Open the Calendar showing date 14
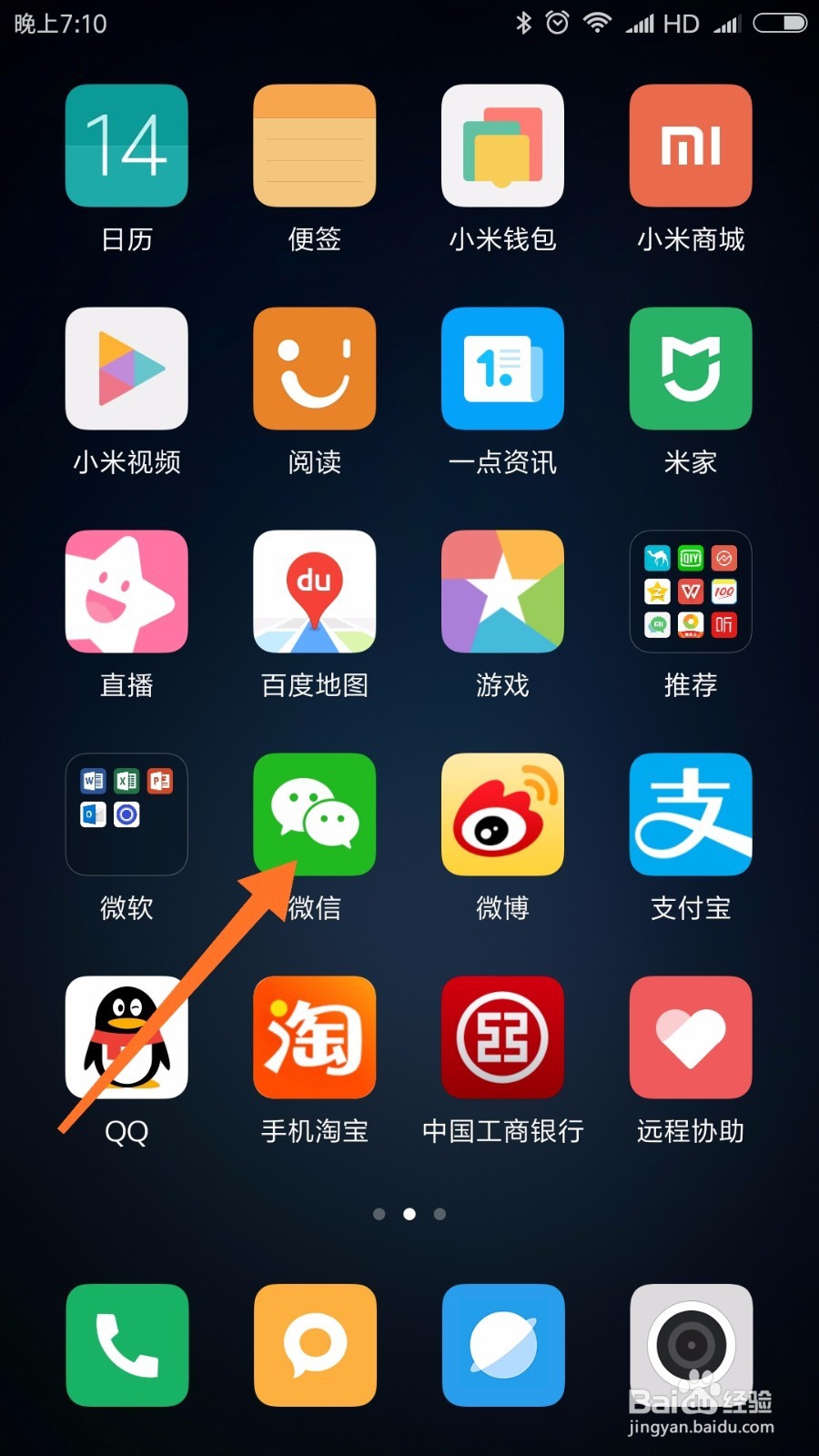819x1456 pixels. click(126, 146)
